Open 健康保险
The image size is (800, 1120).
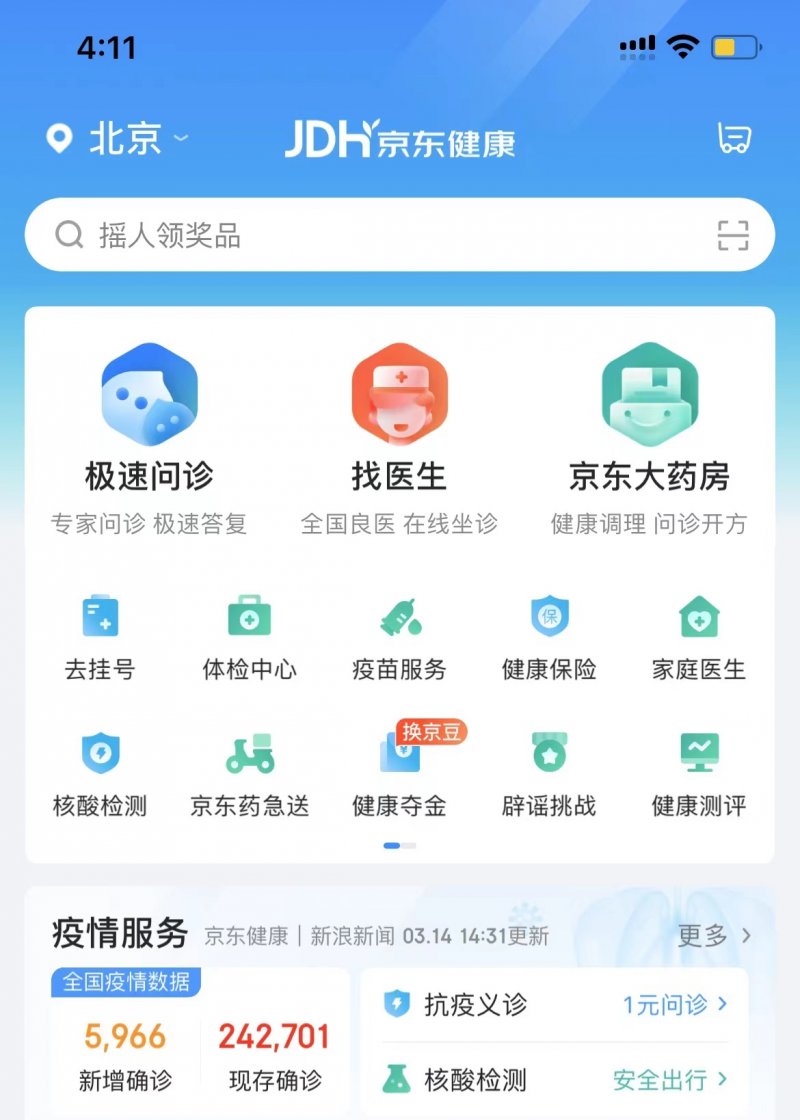click(x=549, y=636)
